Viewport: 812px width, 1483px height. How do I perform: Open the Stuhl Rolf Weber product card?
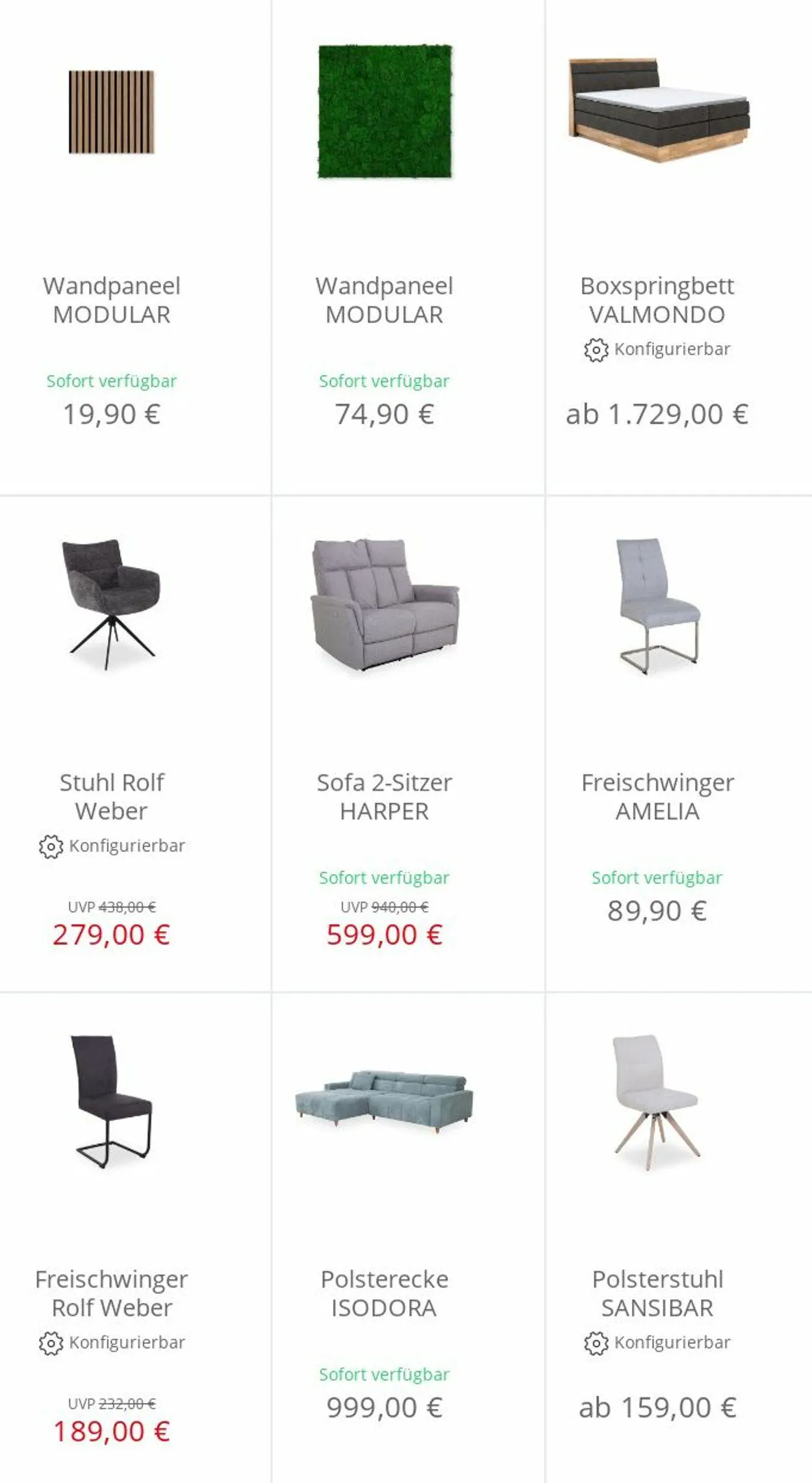135,744
